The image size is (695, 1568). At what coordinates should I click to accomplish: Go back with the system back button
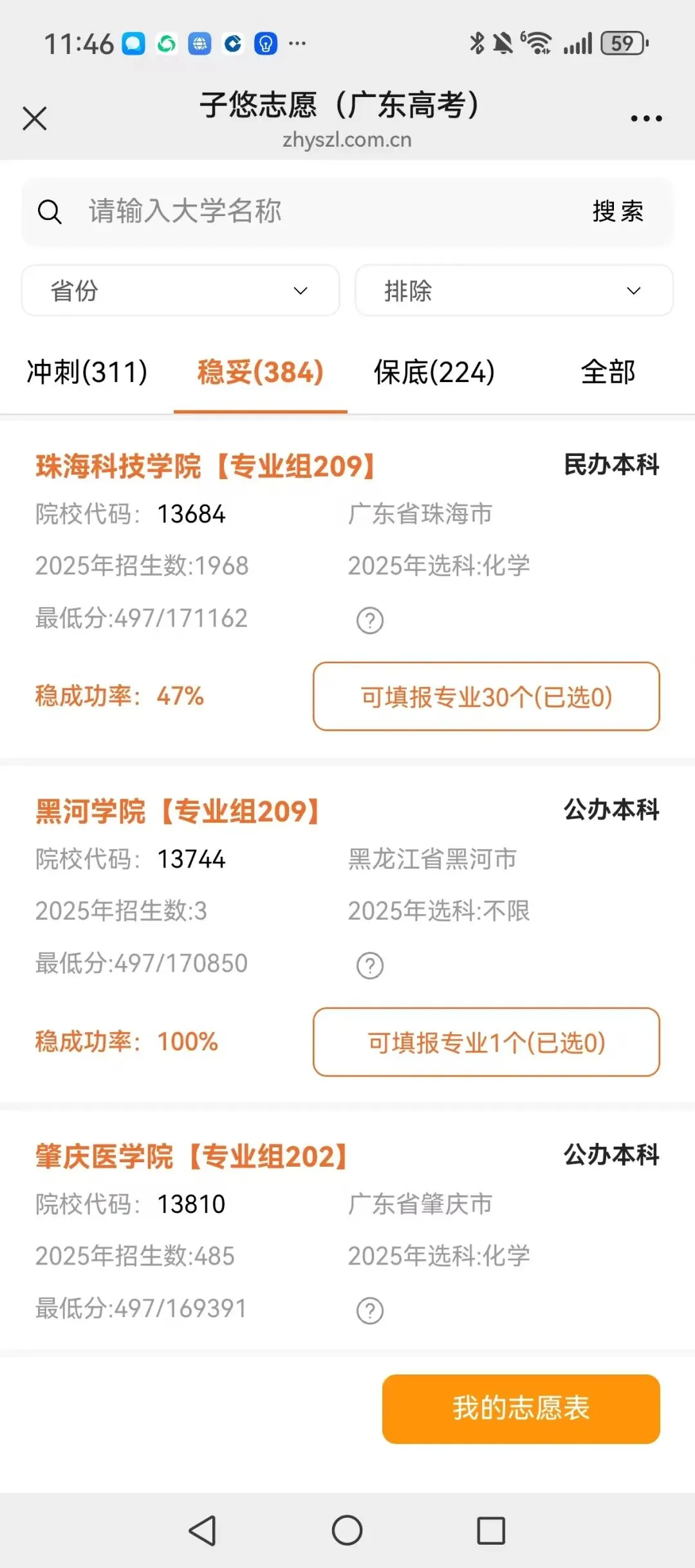point(203,1530)
